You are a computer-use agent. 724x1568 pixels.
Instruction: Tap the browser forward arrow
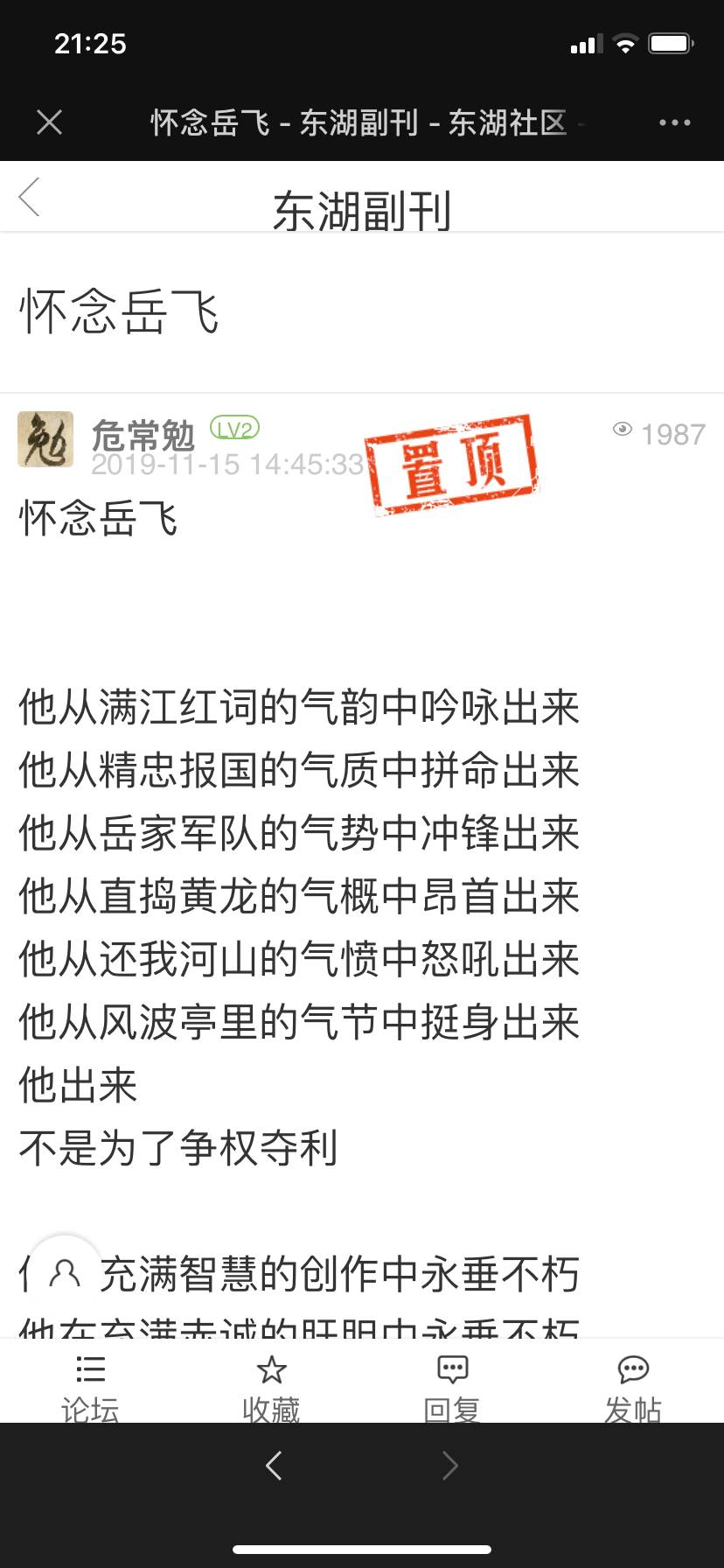pos(450,1465)
